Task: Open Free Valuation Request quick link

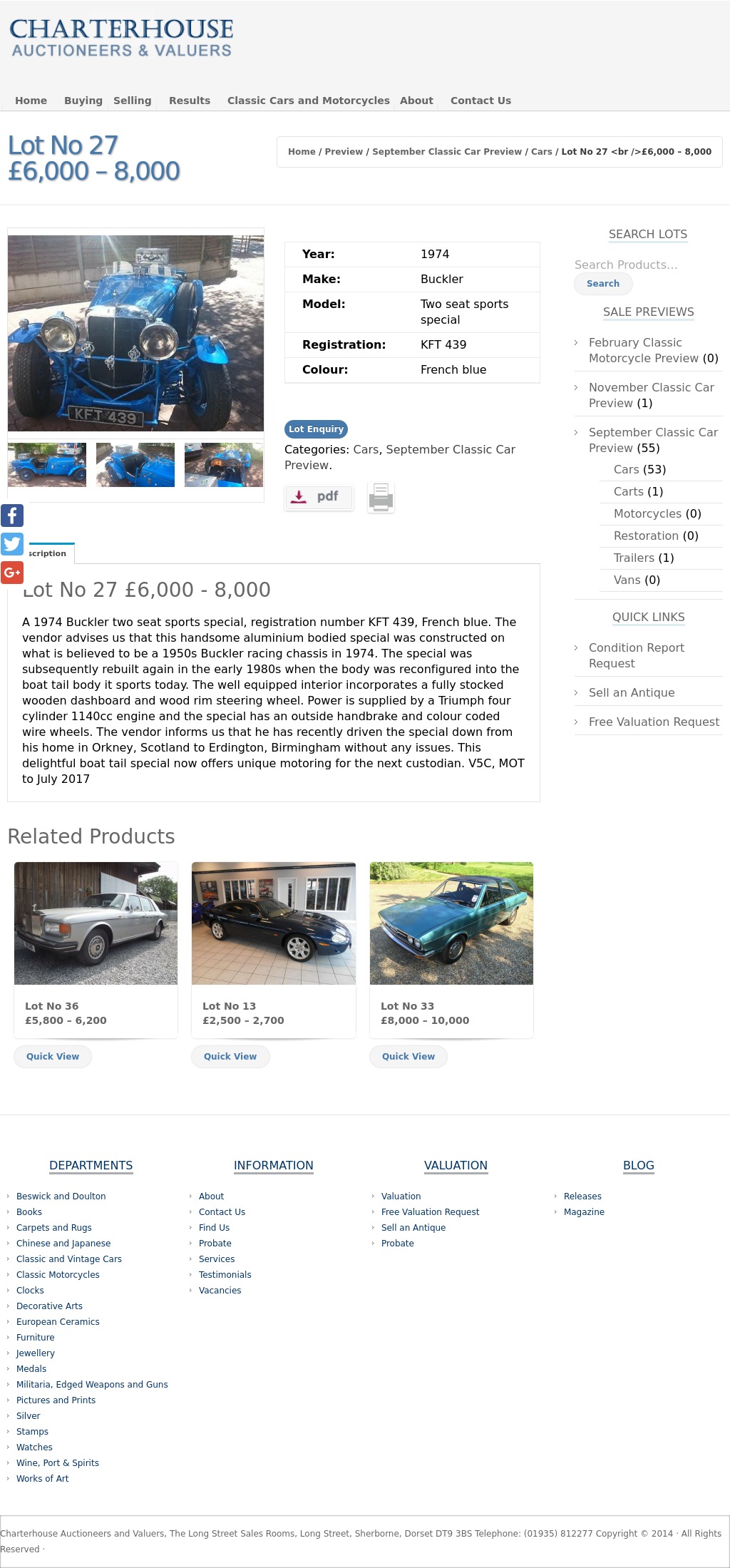Action: pos(654,722)
